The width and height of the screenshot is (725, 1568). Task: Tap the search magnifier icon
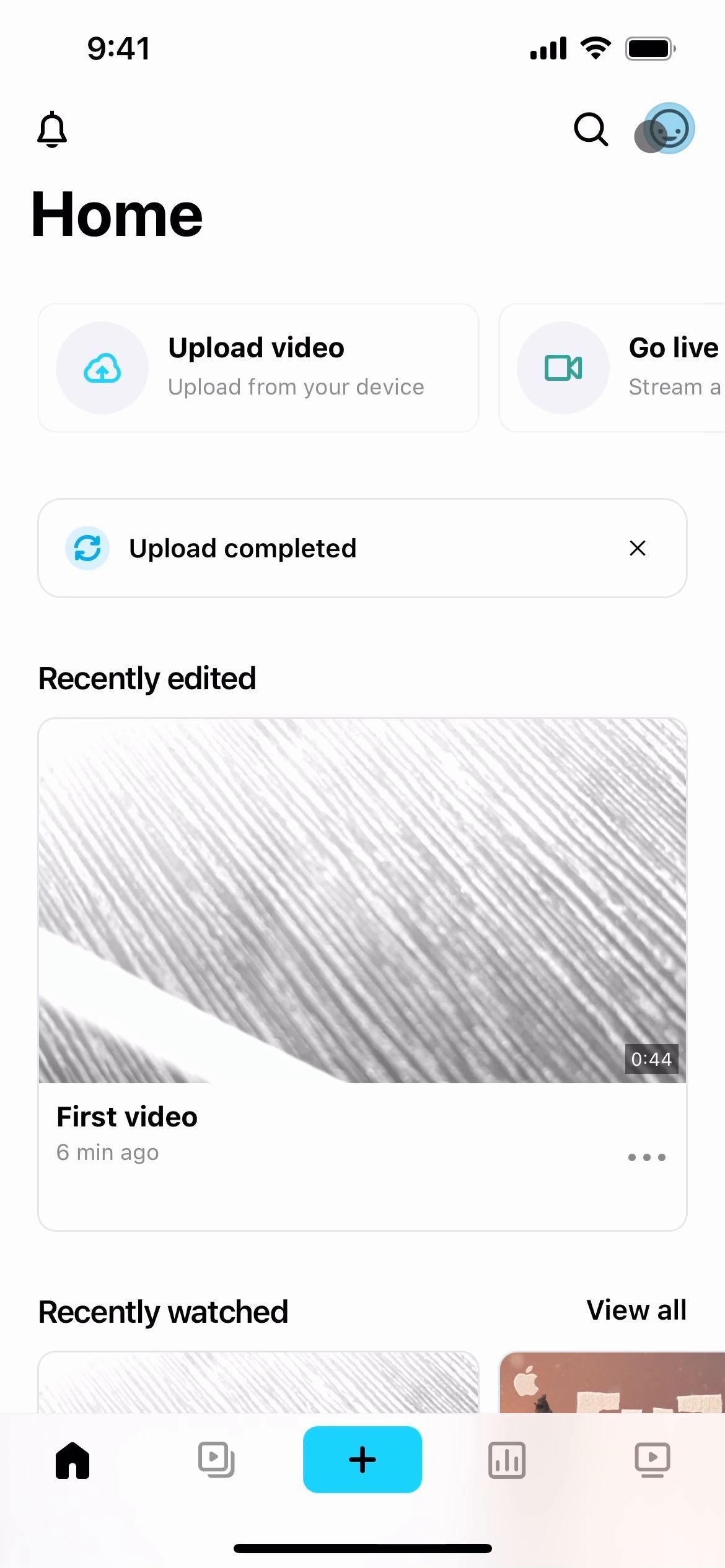pos(589,129)
